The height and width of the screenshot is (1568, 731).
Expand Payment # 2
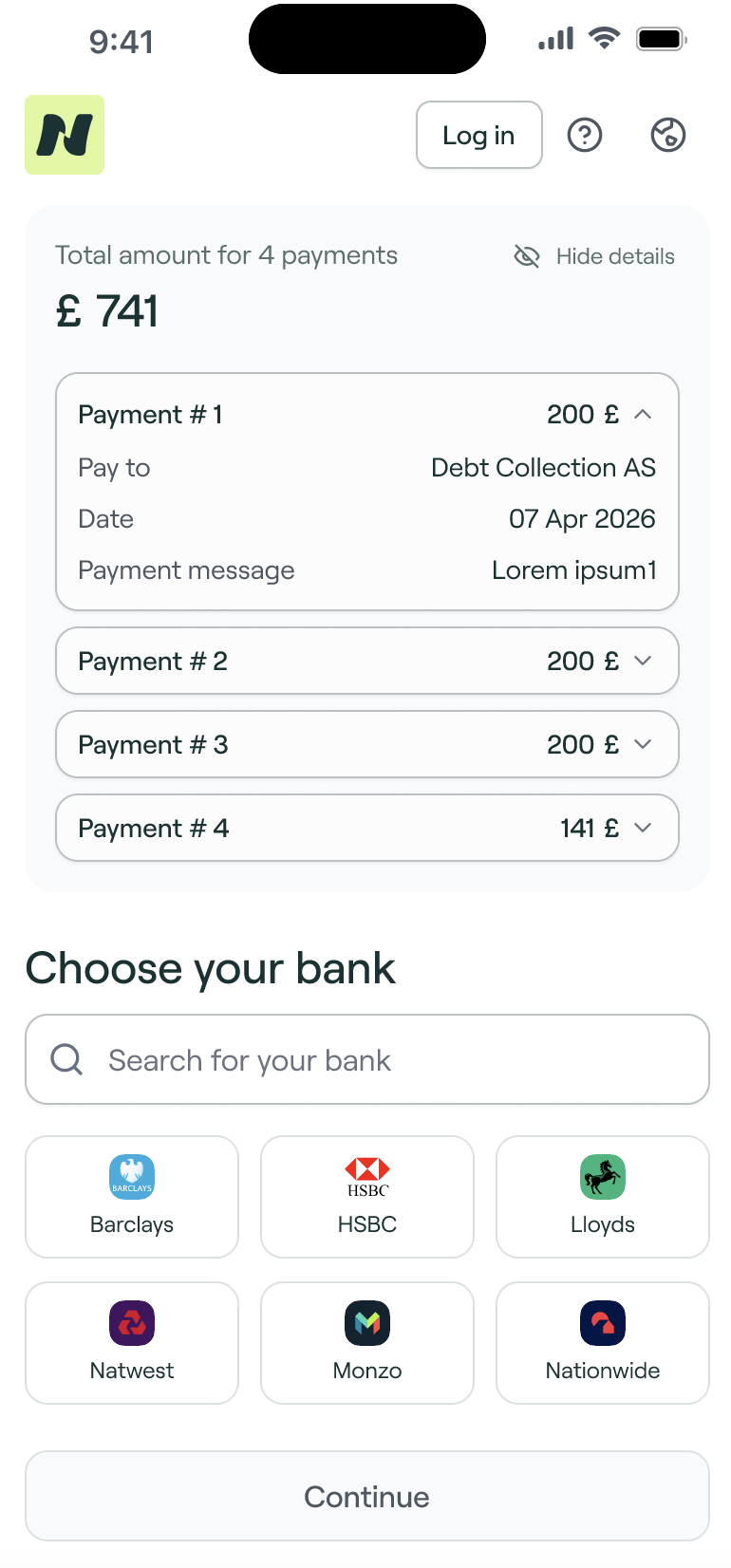click(367, 661)
